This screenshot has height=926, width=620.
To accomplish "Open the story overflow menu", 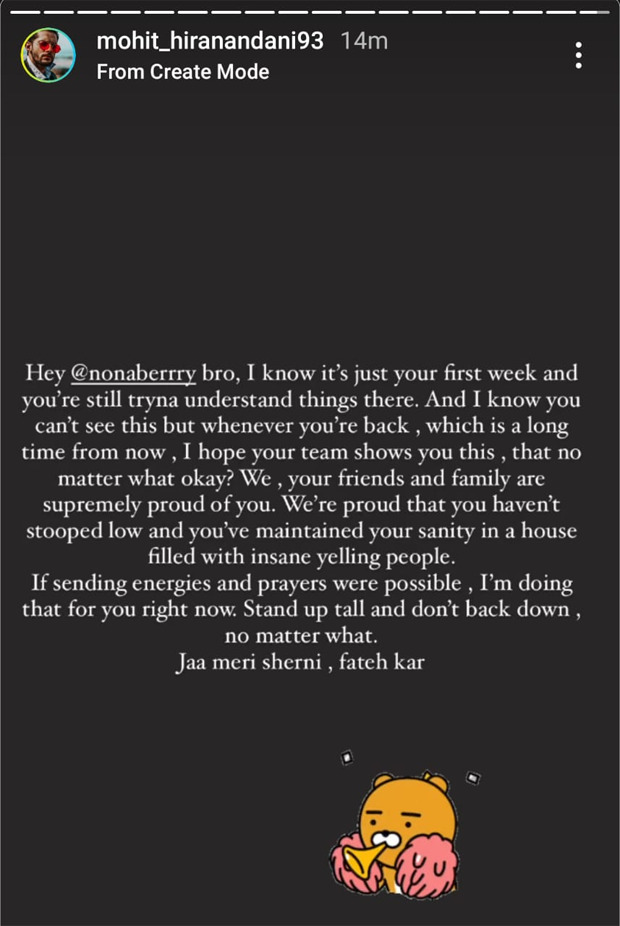I will [579, 56].
